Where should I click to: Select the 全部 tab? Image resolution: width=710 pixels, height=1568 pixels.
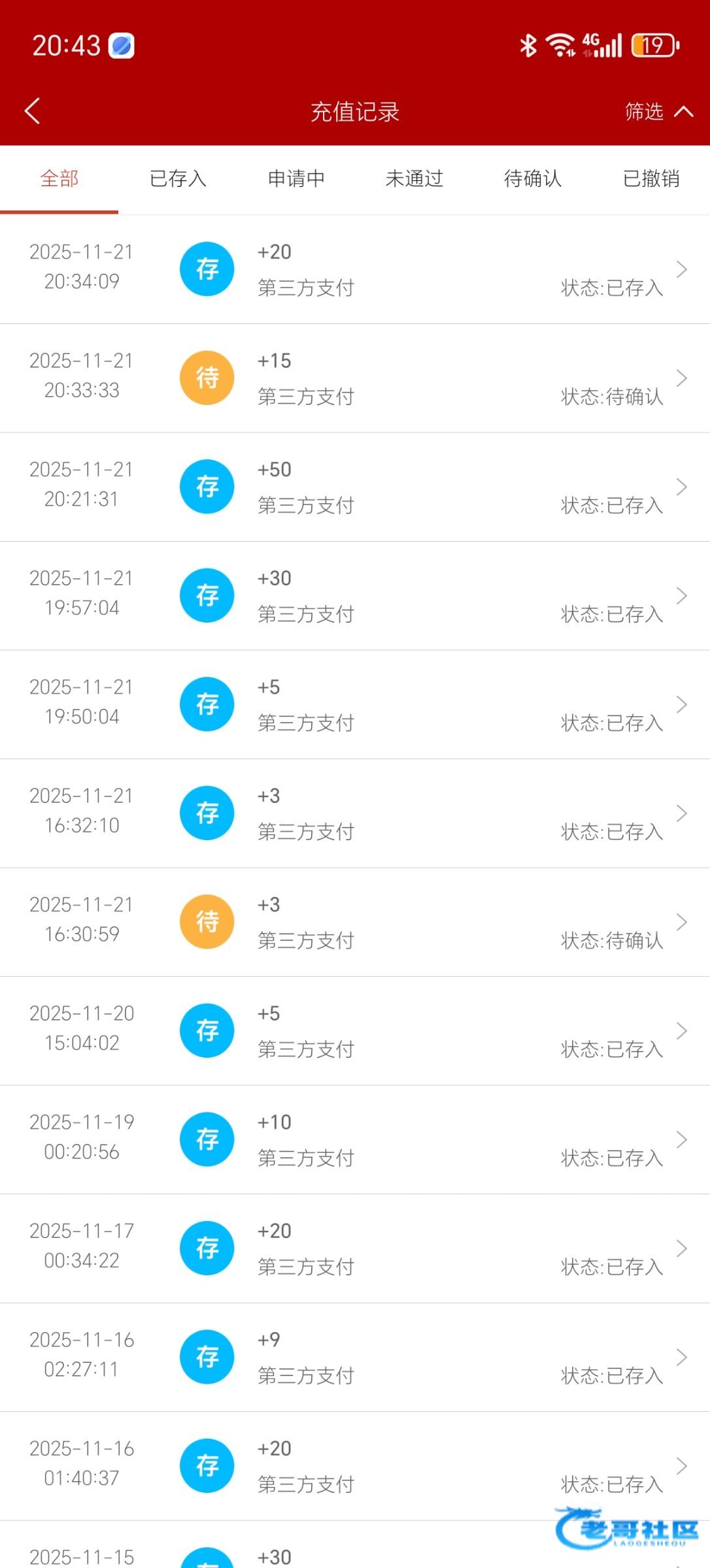pyautogui.click(x=59, y=178)
